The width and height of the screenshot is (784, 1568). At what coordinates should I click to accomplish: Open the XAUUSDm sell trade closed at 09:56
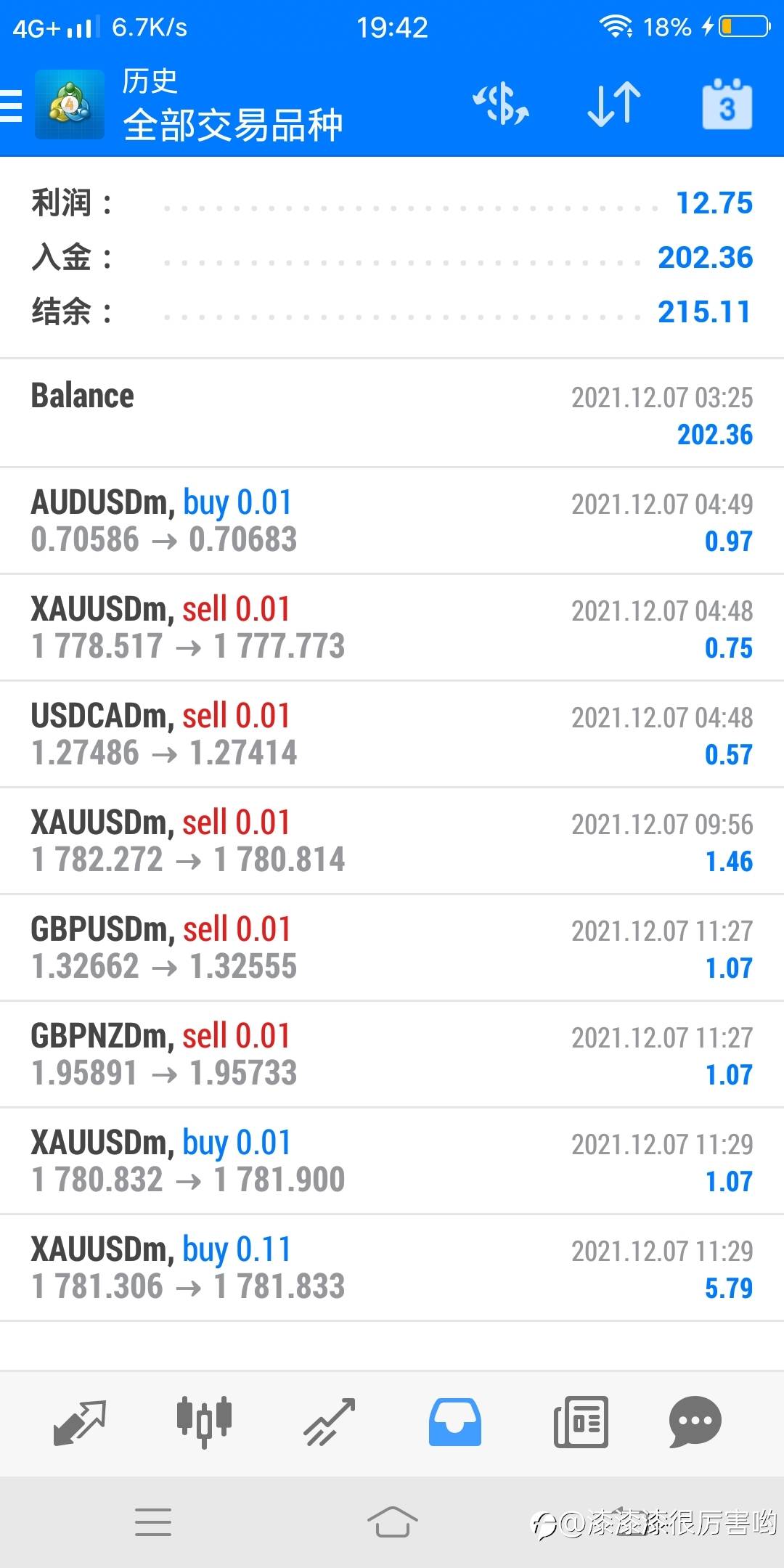(392, 841)
